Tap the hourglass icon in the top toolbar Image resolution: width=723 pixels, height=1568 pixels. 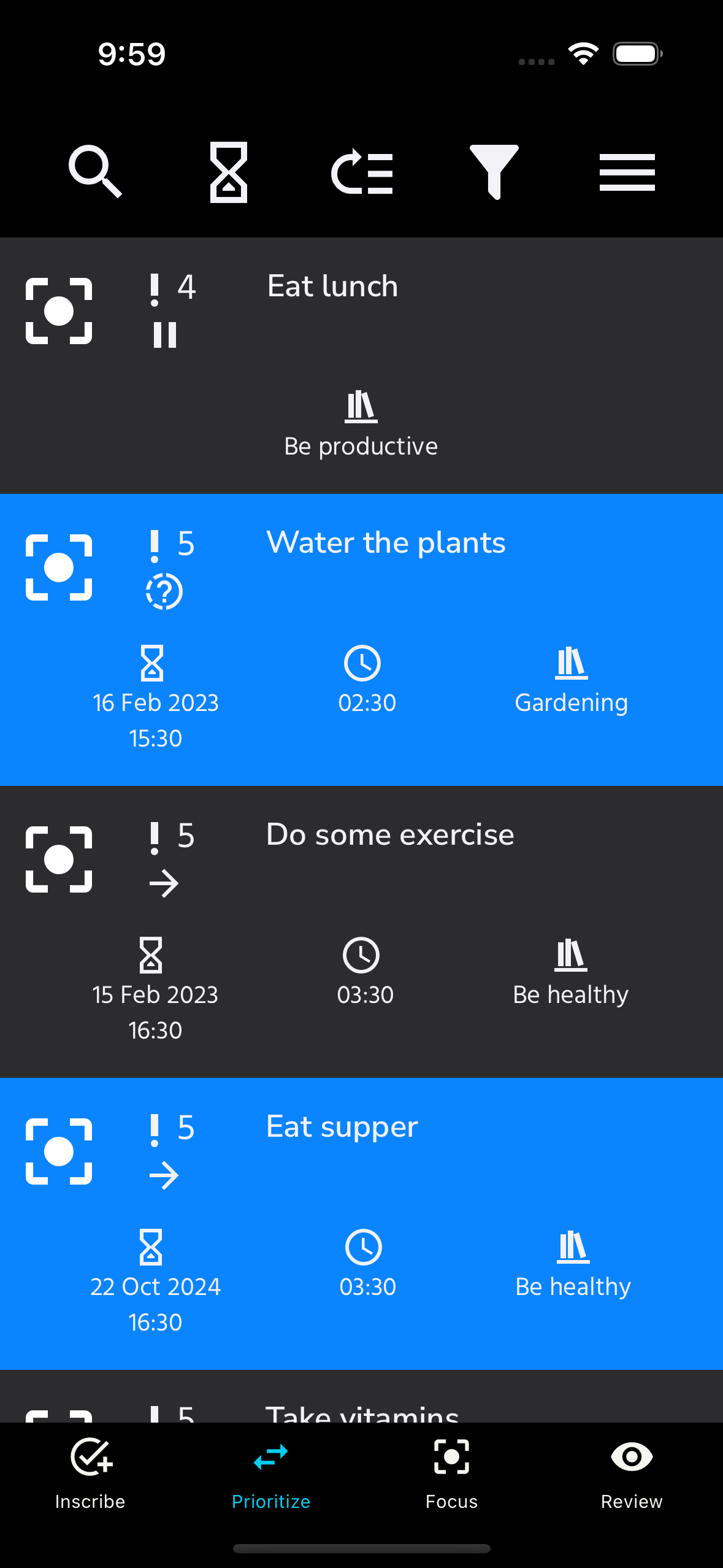[228, 172]
